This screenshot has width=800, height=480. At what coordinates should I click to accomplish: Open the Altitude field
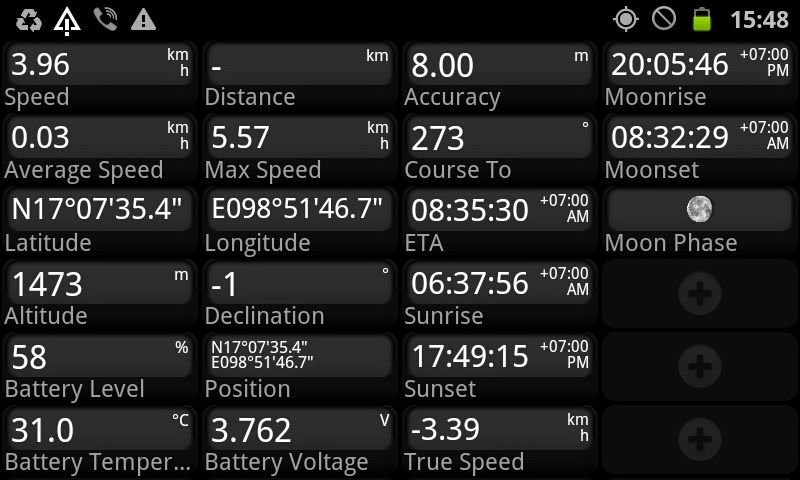coord(99,283)
